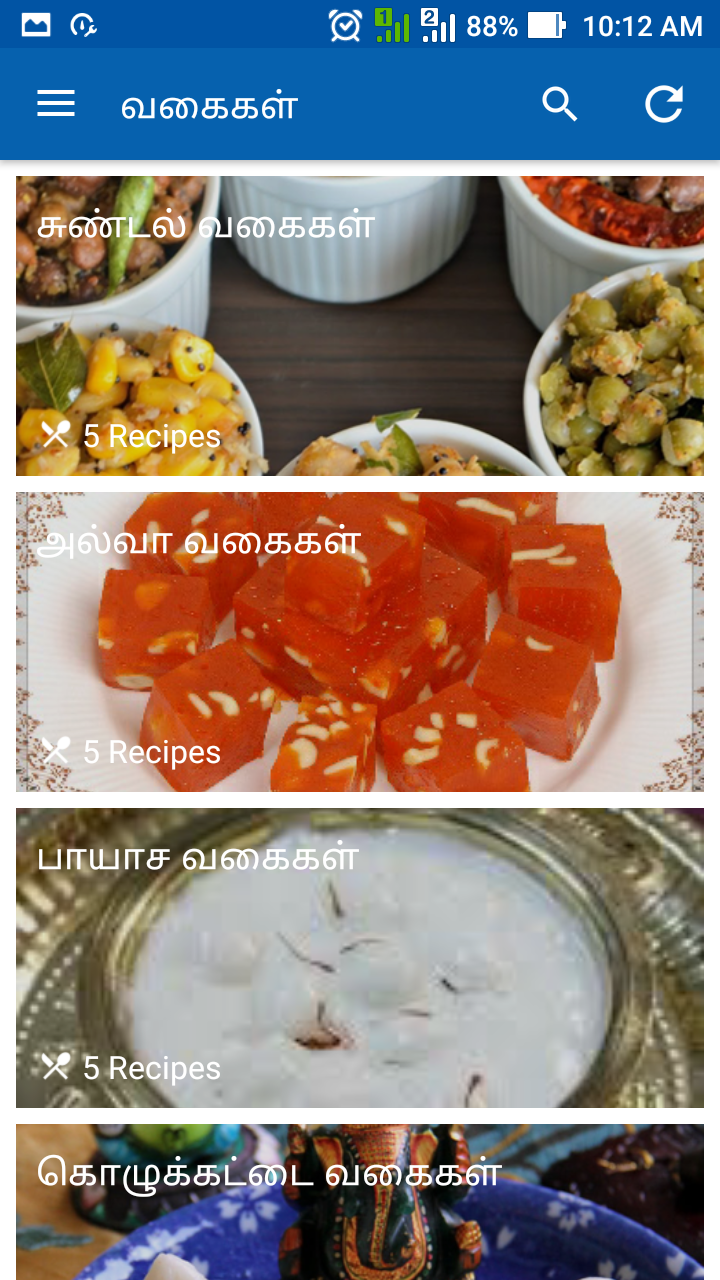The height and width of the screenshot is (1280, 720).
Task: Open the சுண்டல் வகைகள் recipe card
Action: (360, 326)
